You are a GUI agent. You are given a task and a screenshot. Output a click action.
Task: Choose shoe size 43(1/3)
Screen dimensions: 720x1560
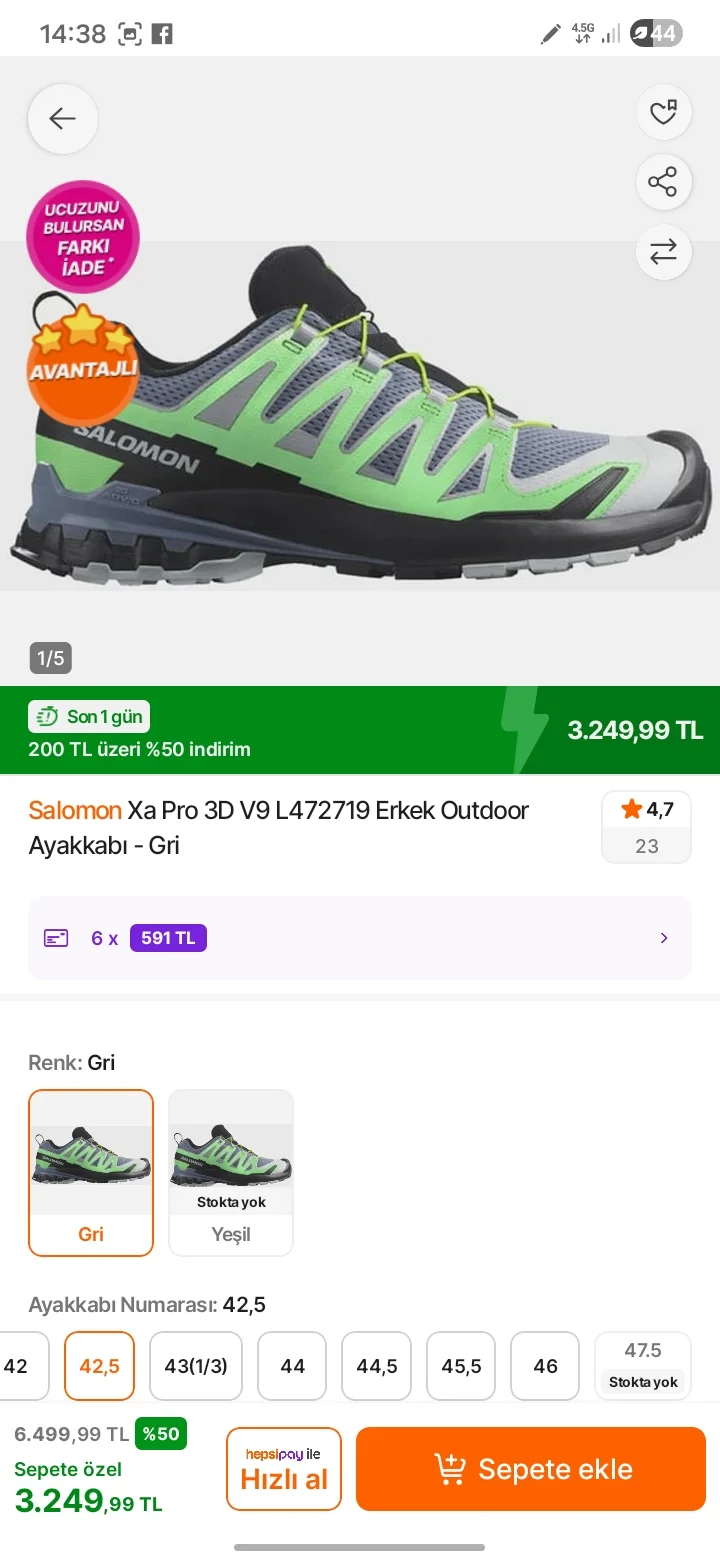tap(196, 1366)
